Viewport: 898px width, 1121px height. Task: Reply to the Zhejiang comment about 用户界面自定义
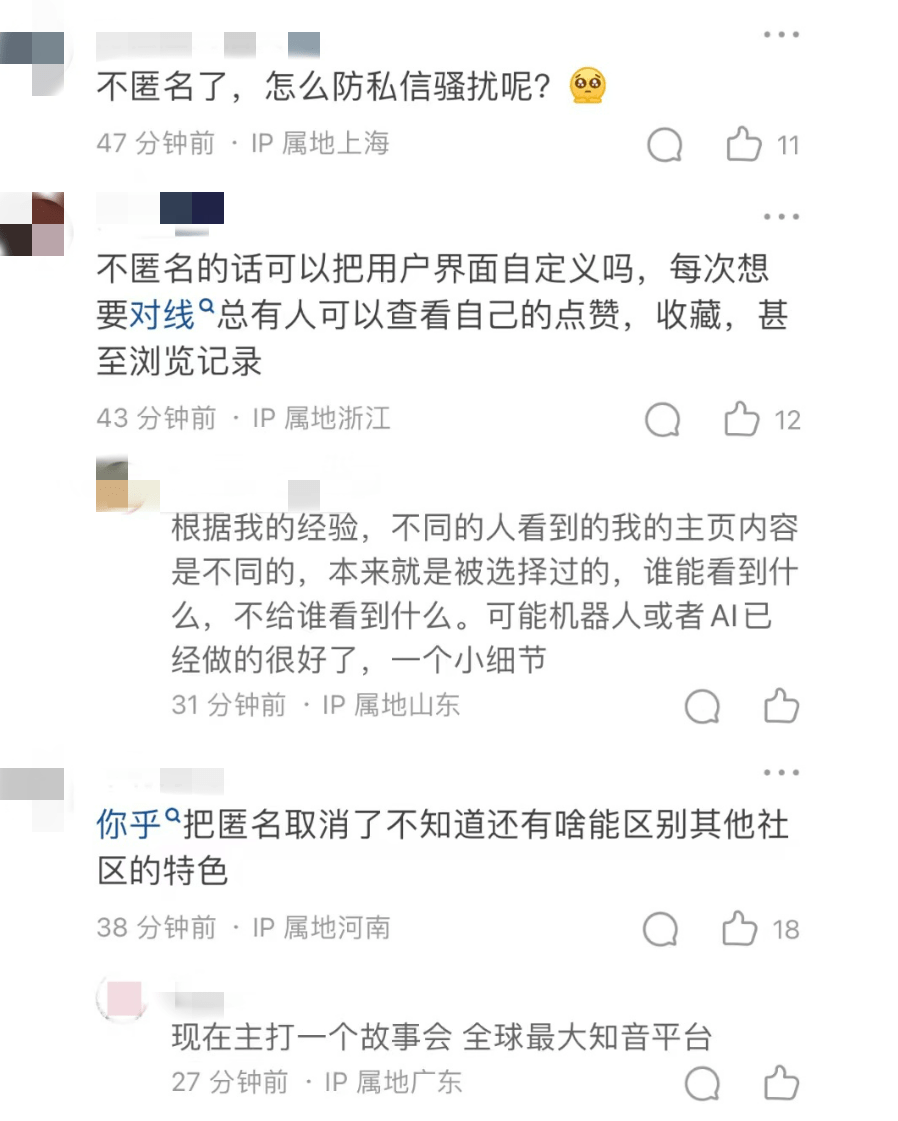point(662,420)
